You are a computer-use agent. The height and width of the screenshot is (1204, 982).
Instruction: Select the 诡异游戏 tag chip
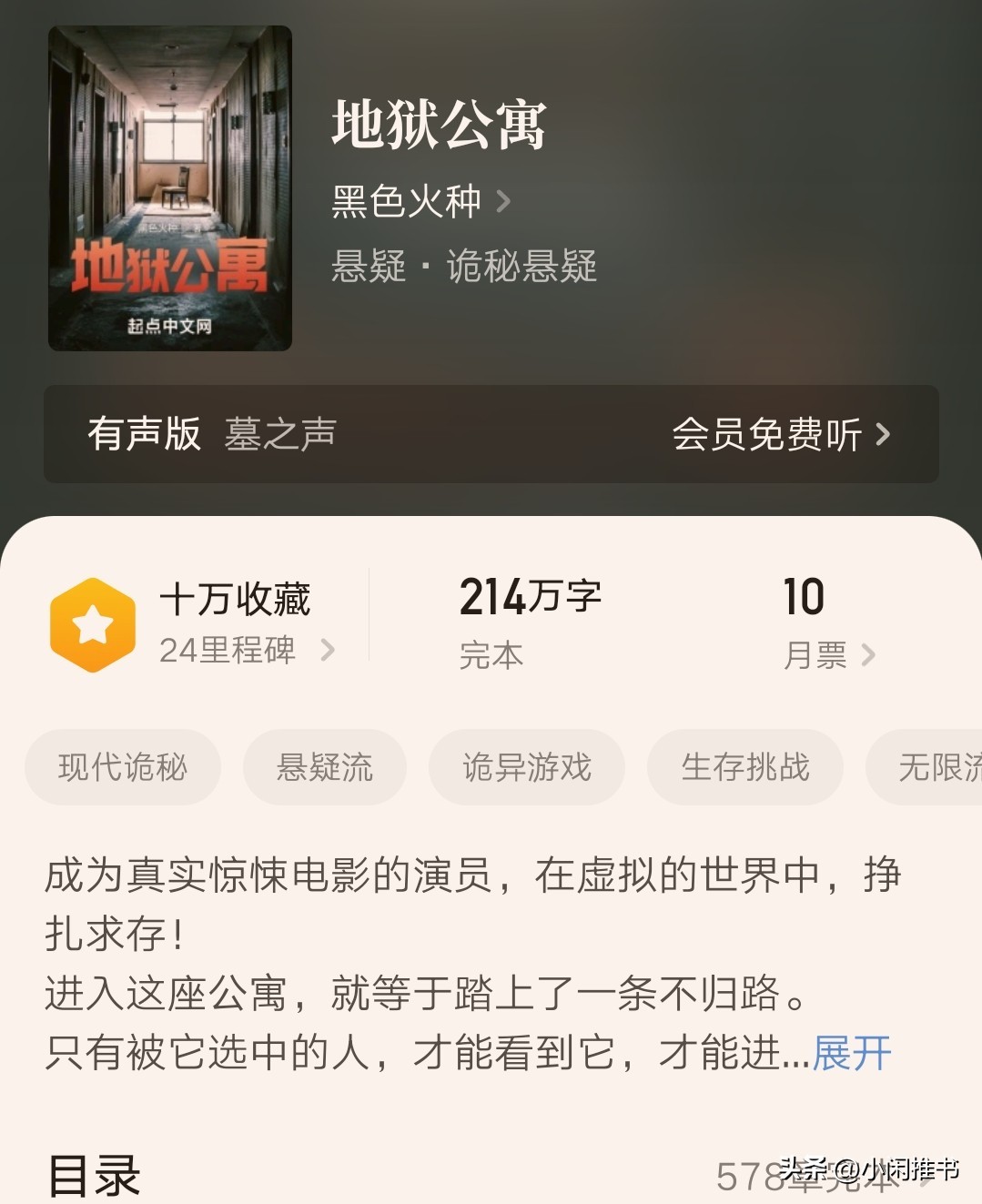(x=527, y=767)
